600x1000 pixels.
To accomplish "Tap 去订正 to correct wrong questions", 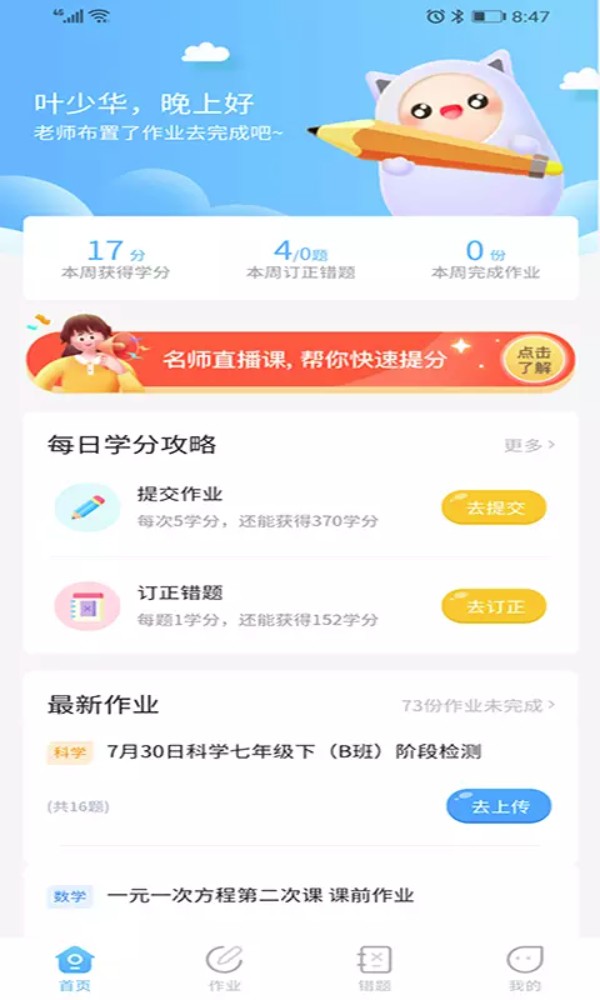I will [494, 606].
